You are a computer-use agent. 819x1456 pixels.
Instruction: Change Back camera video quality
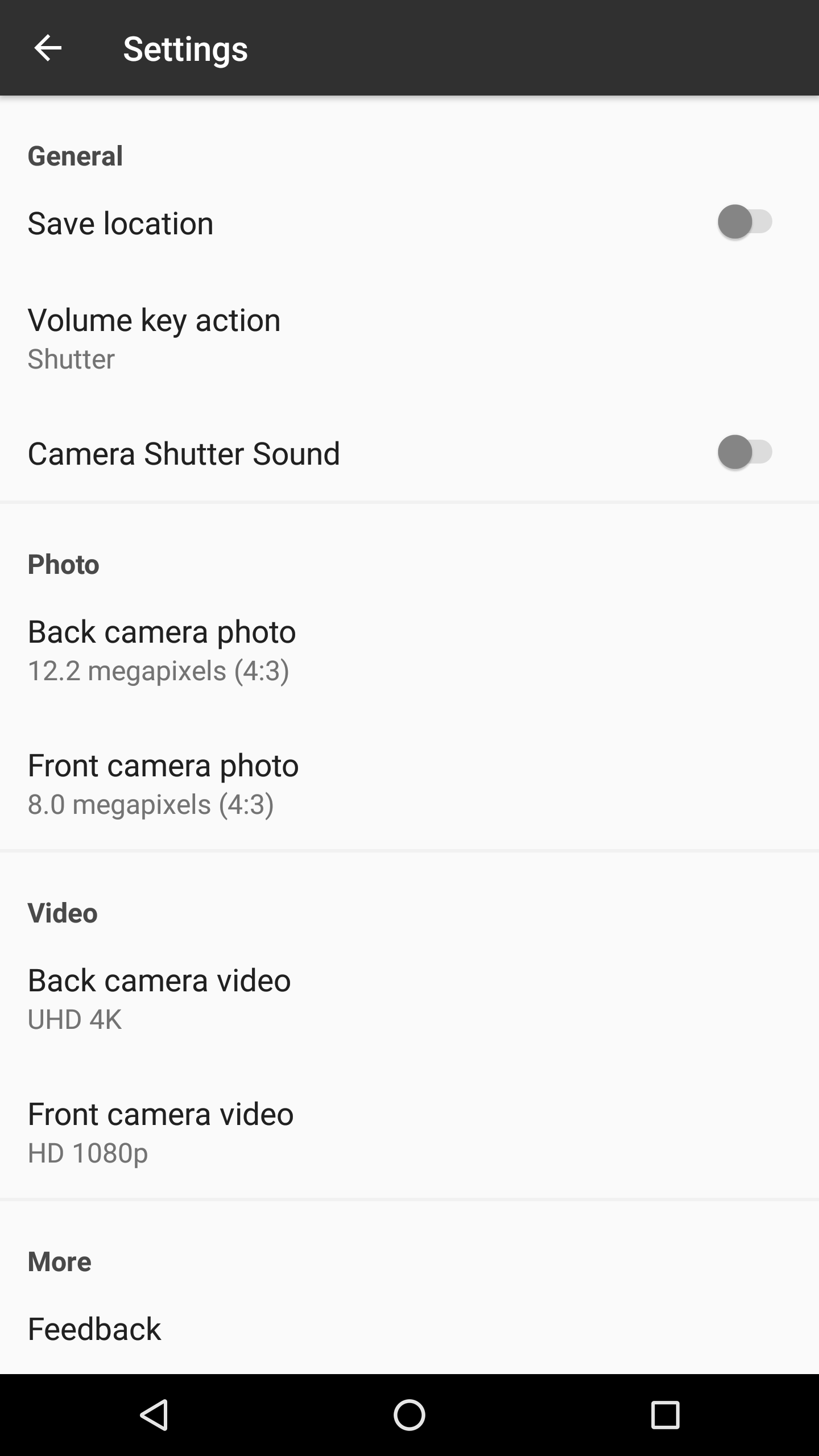(159, 998)
